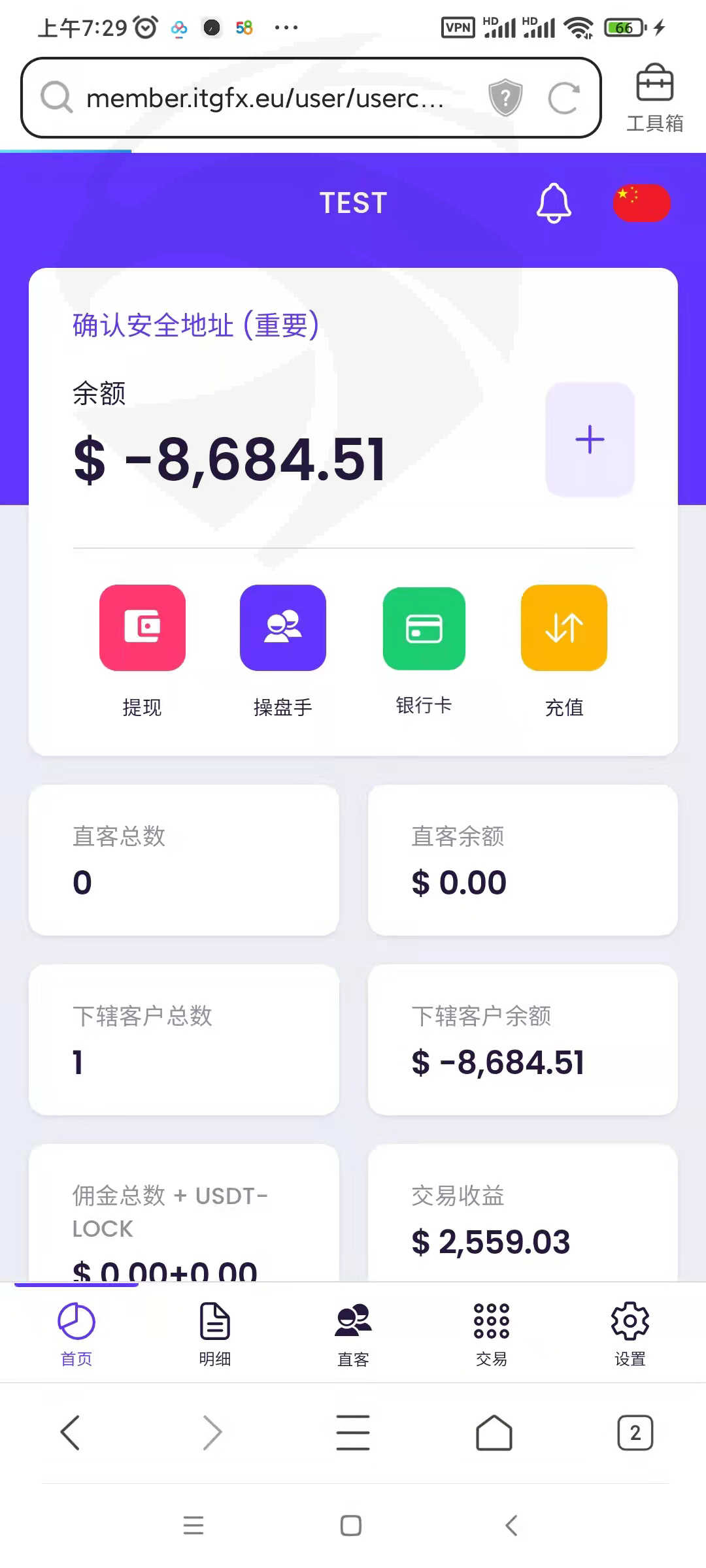This screenshot has width=706, height=1568.
Task: Open the 操盘手 section
Action: tap(283, 651)
